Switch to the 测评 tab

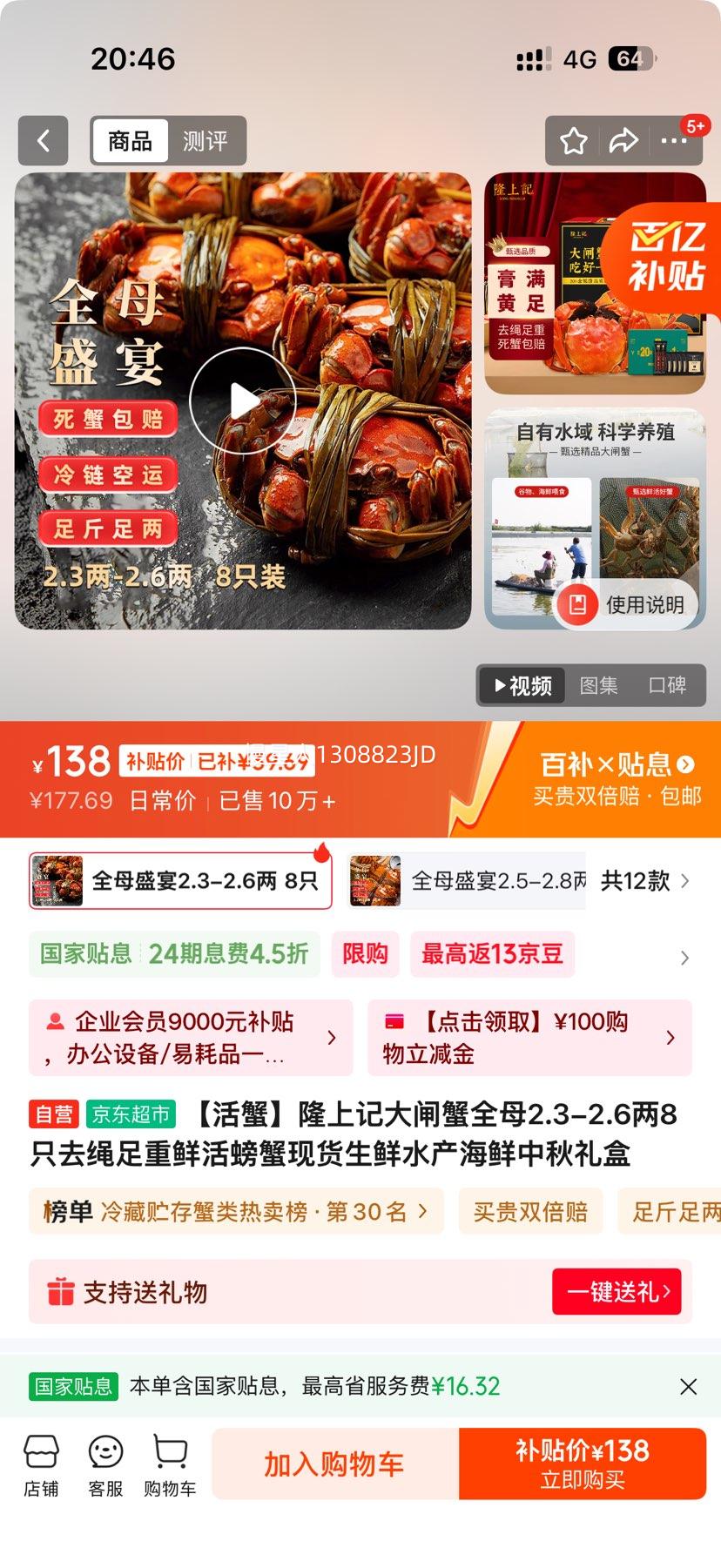205,141
